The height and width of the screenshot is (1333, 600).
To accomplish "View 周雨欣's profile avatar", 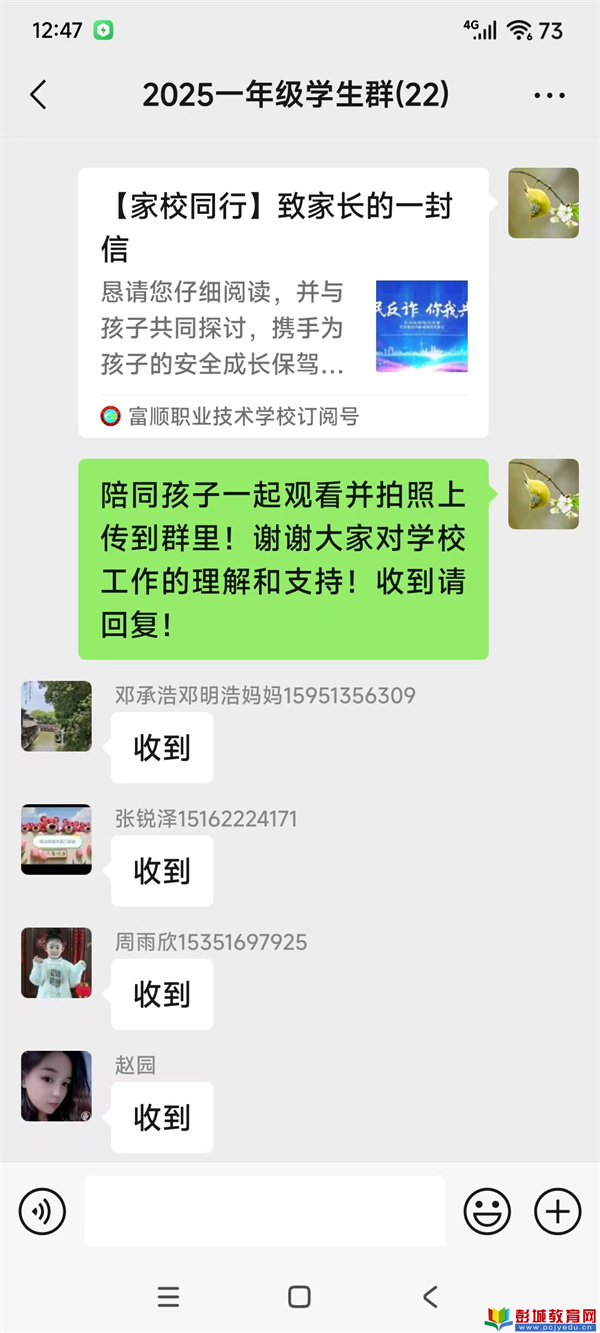I will pos(56,963).
